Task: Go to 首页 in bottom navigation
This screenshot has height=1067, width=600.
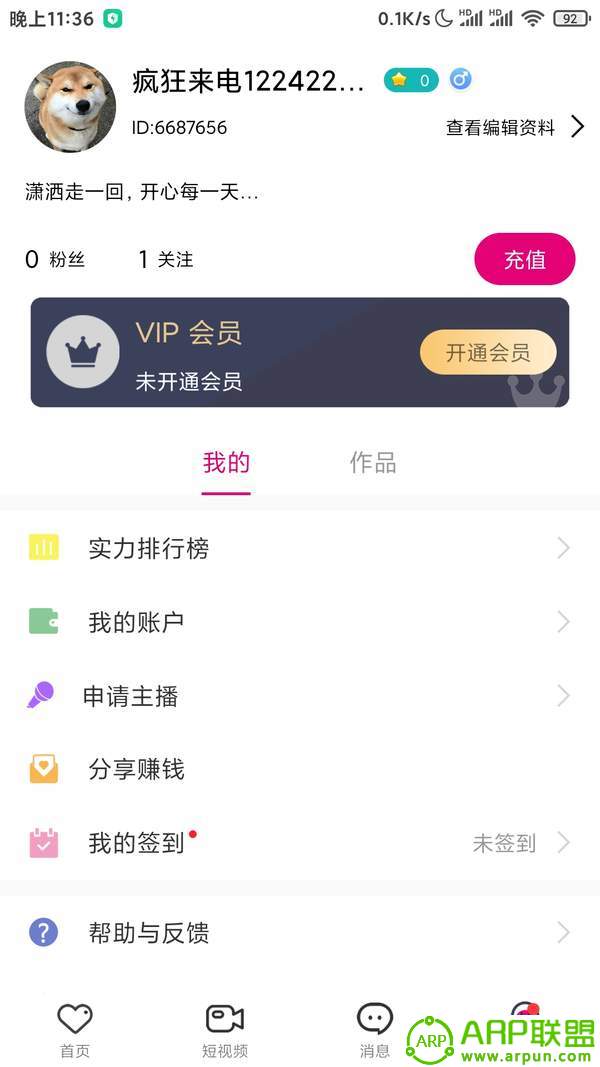Action: [75, 1031]
